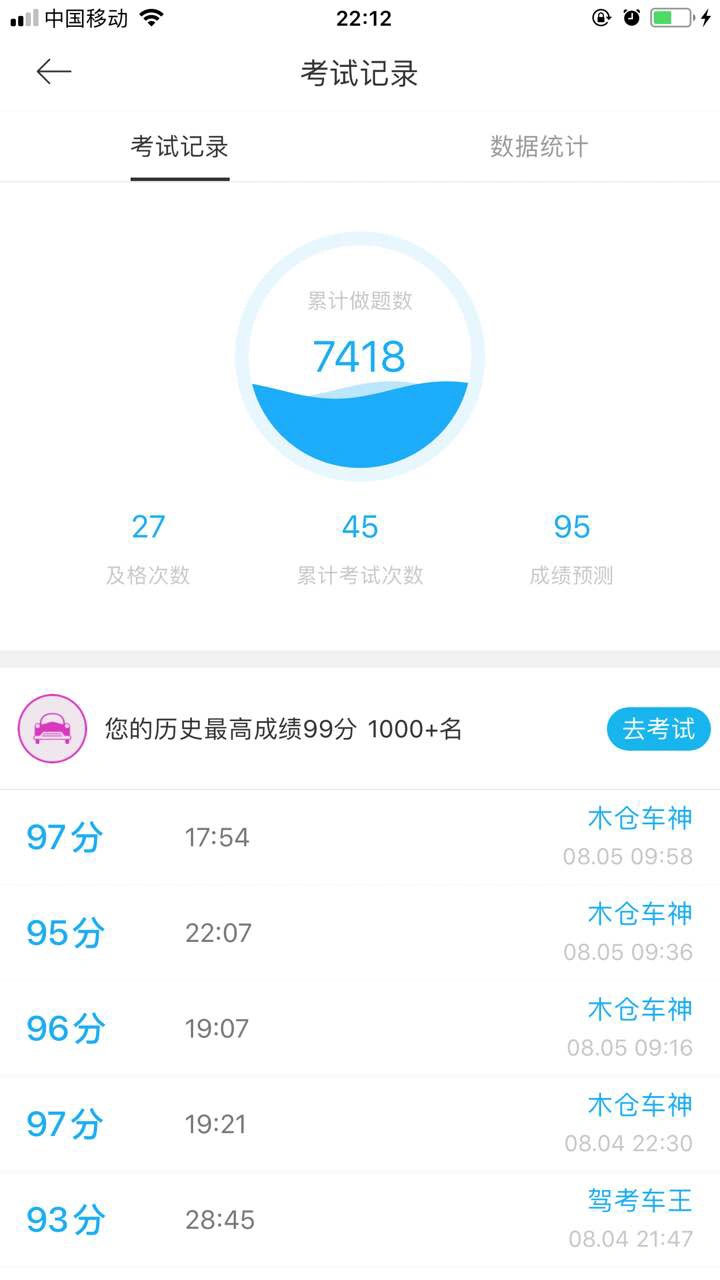Viewport: 720px width, 1280px height.
Task: View the 93分 record from 08.04 21:47
Action: point(360,1220)
